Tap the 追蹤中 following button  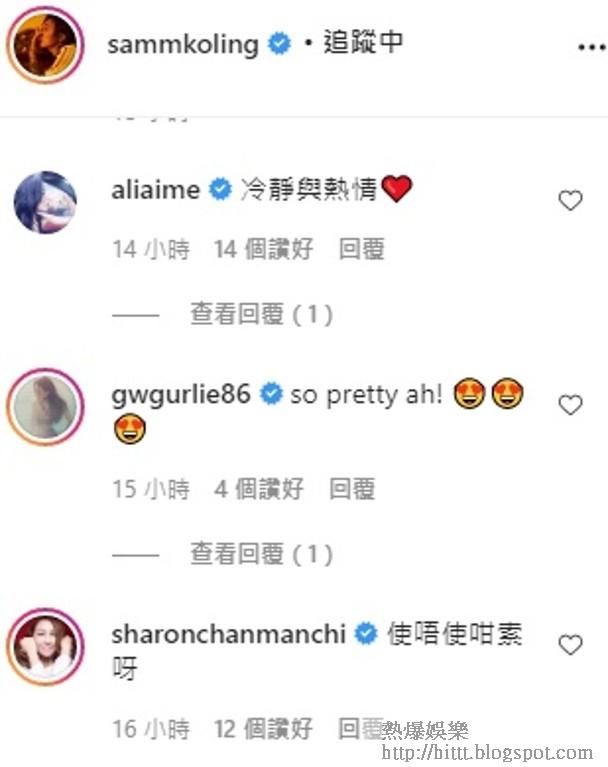tap(363, 42)
